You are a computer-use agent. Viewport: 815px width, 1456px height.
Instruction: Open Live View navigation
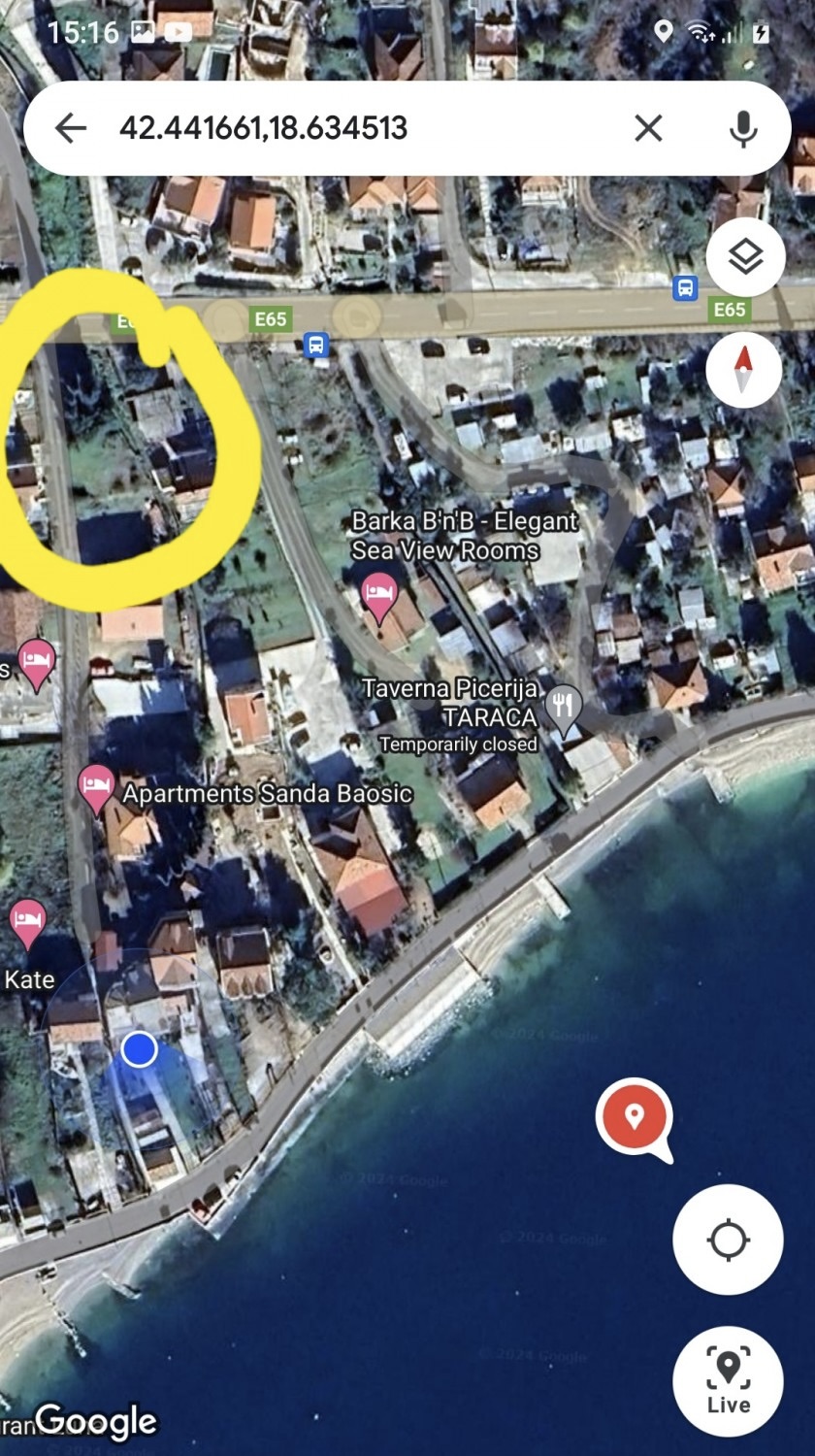click(x=728, y=1381)
